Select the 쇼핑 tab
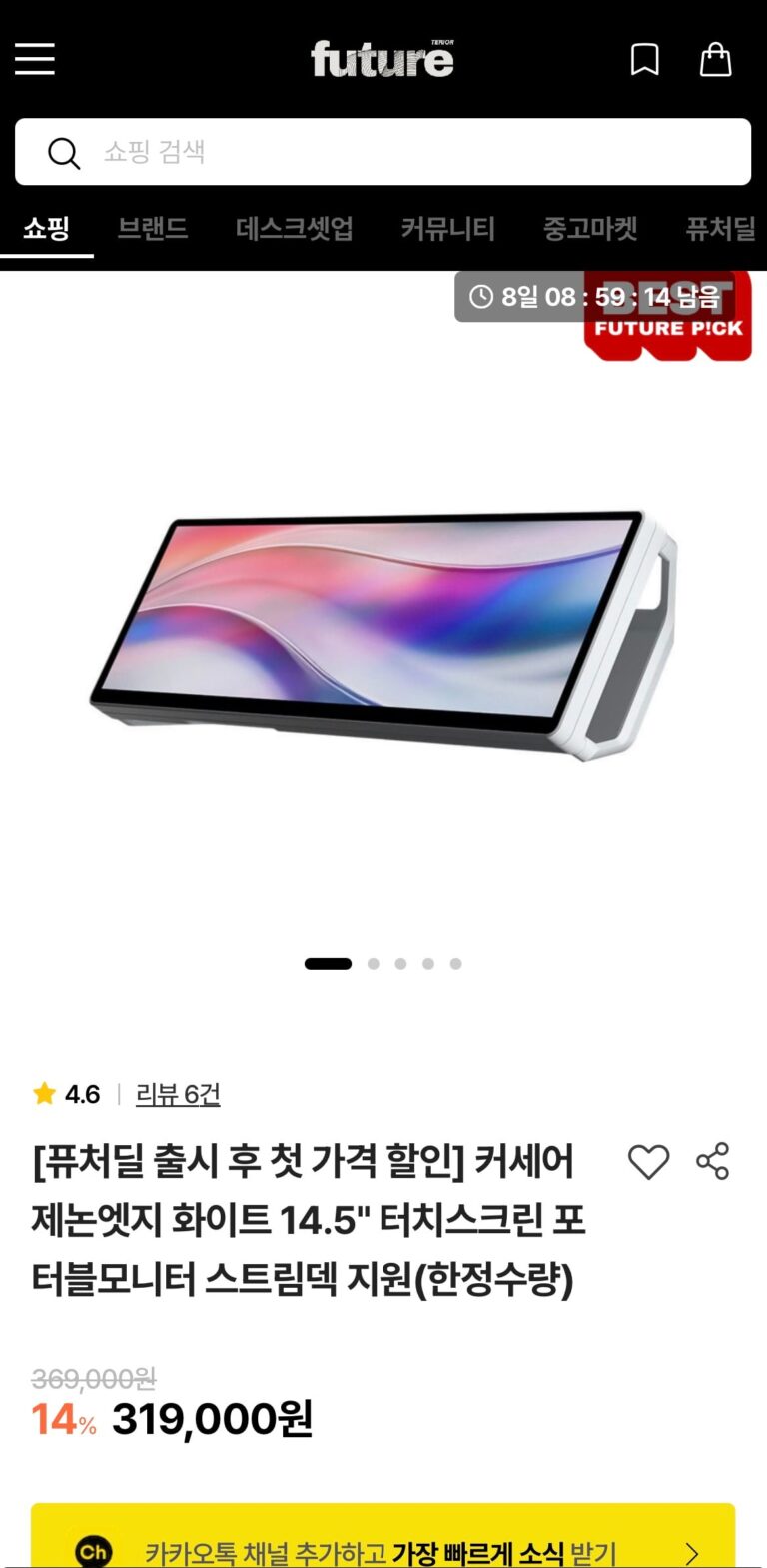The height and width of the screenshot is (1568, 767). coord(46,229)
